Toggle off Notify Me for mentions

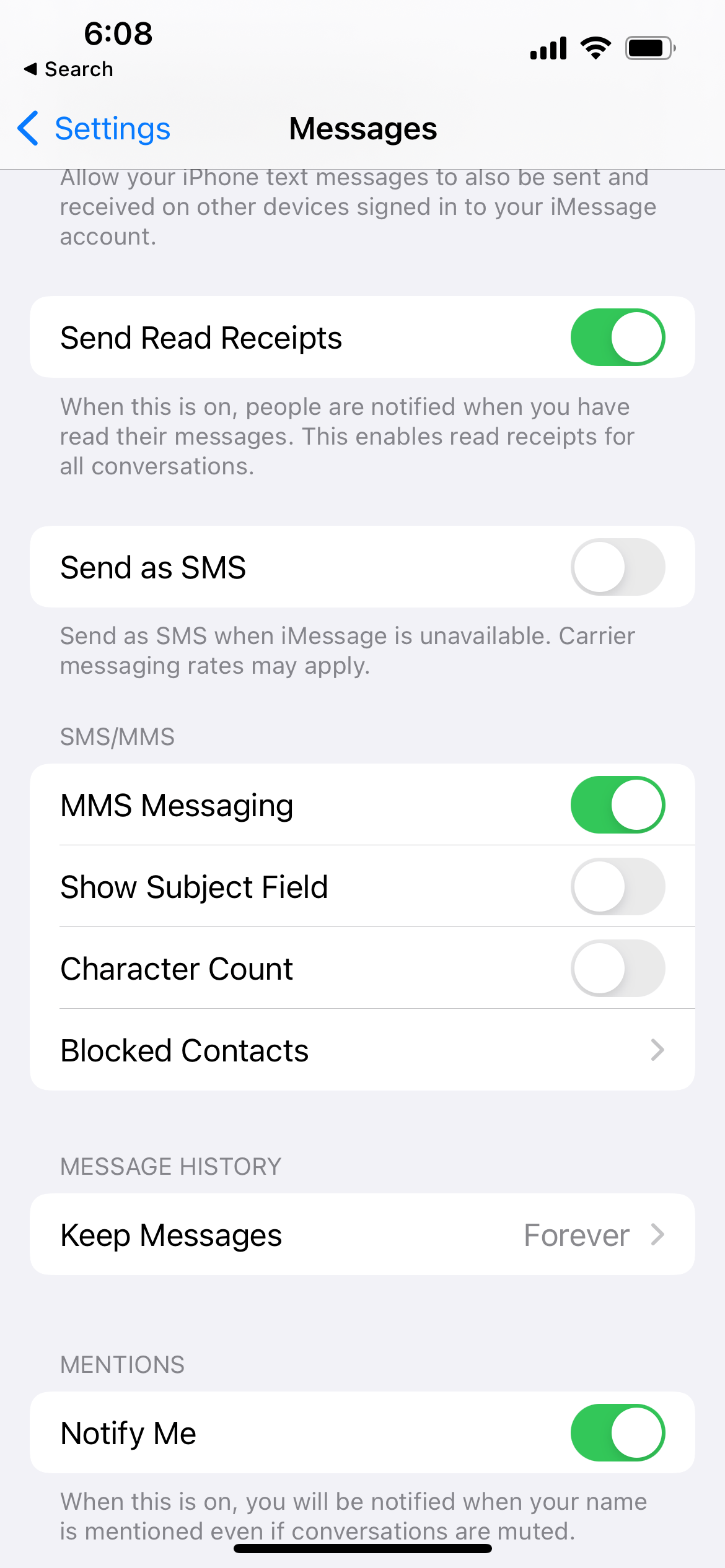(617, 1433)
